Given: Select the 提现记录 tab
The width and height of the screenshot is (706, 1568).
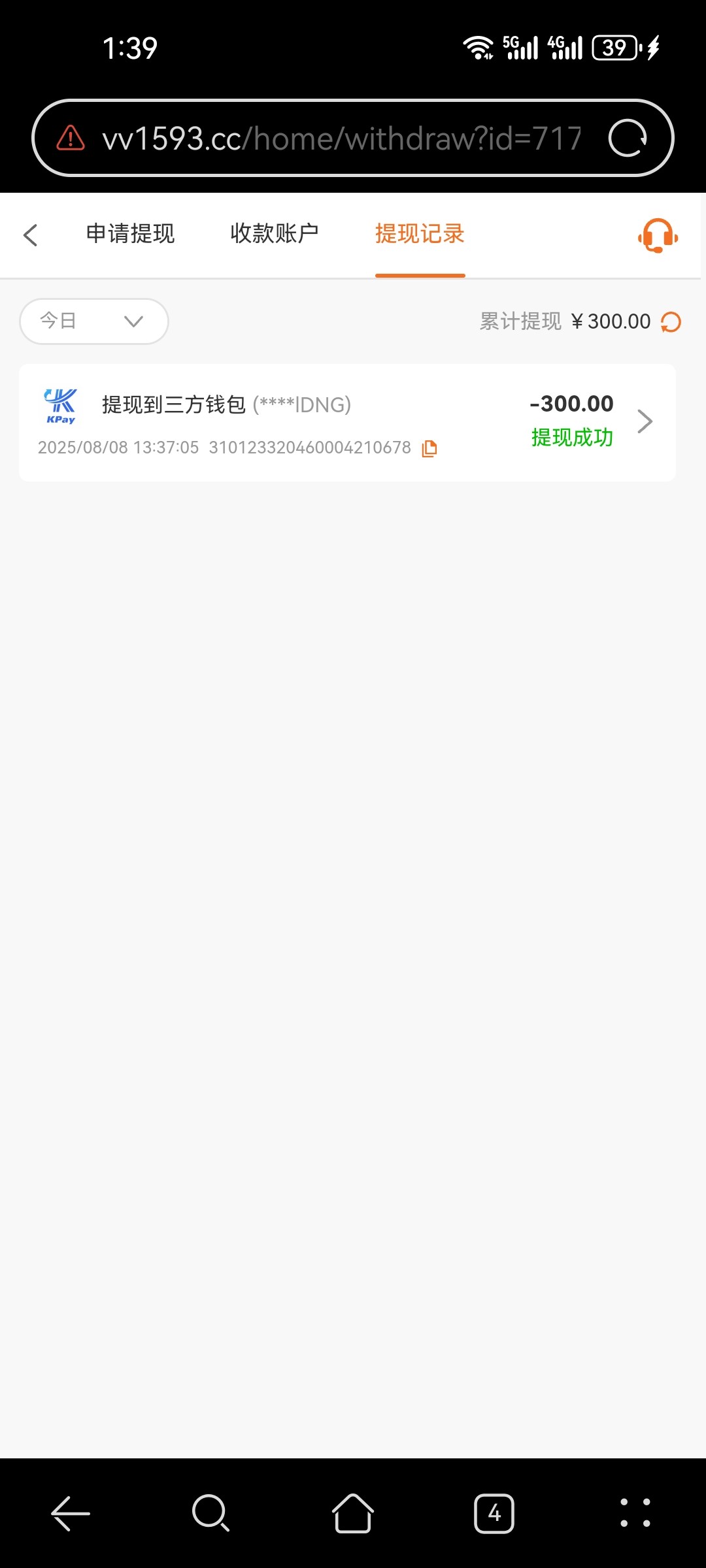Looking at the screenshot, I should 420,234.
